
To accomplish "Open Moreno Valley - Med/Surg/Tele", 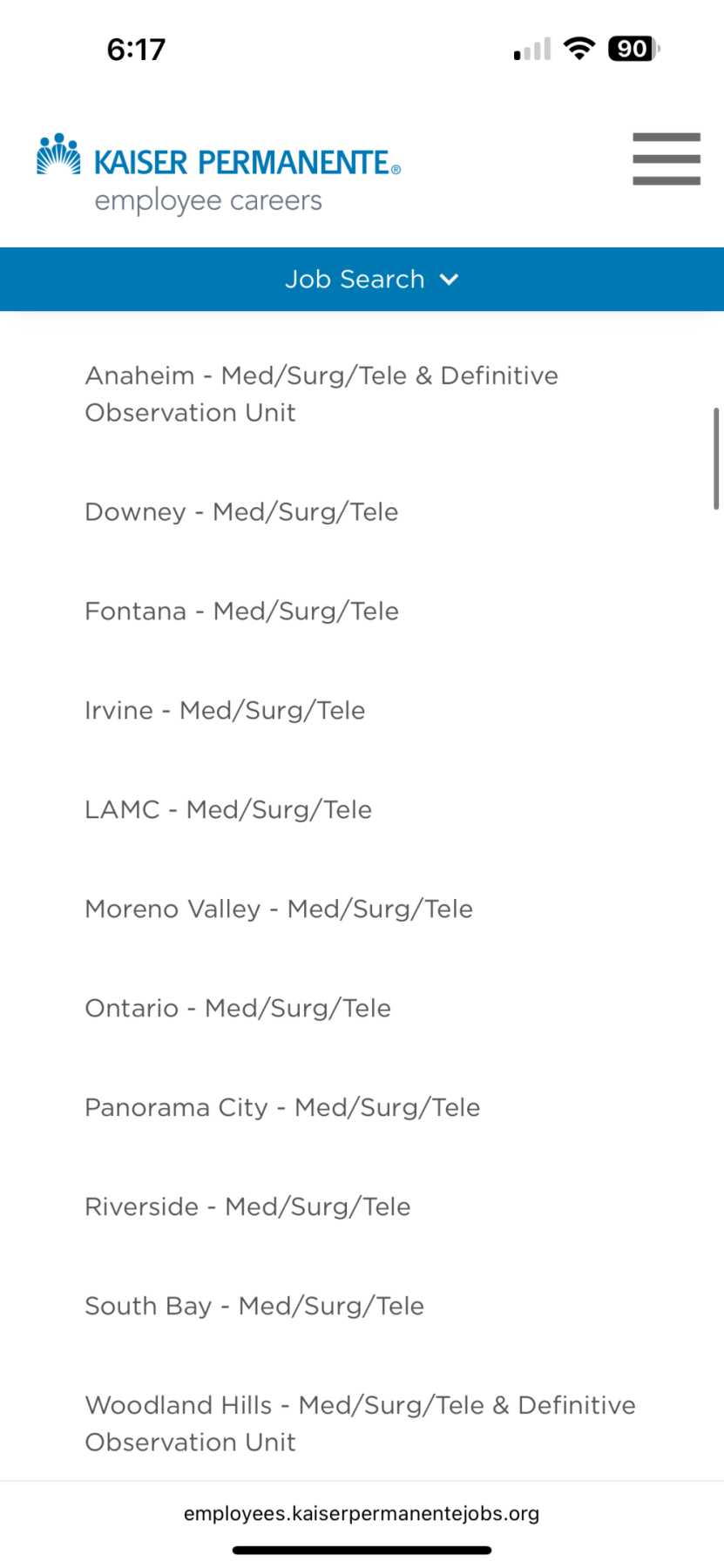I will tap(279, 909).
